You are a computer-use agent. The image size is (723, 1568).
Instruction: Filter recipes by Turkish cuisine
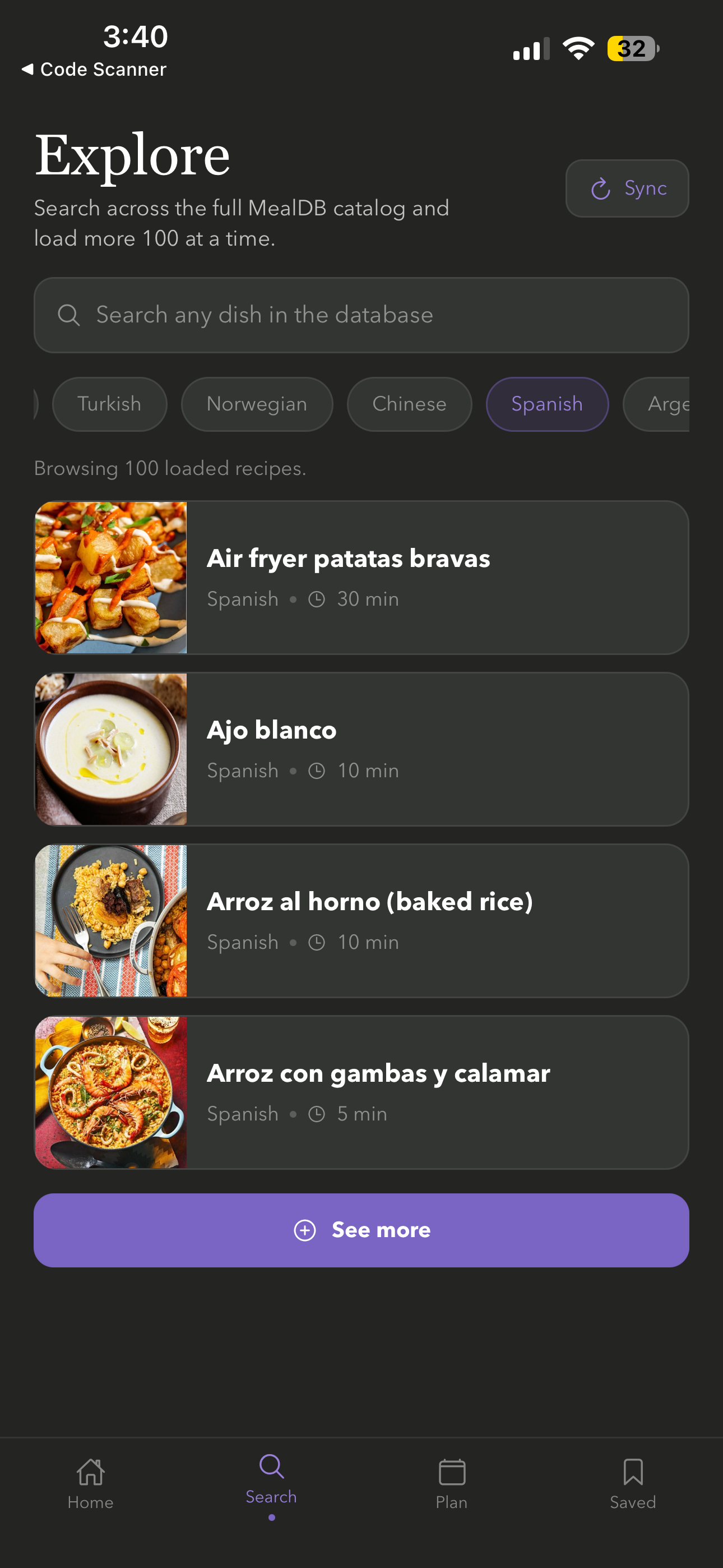pyautogui.click(x=109, y=404)
